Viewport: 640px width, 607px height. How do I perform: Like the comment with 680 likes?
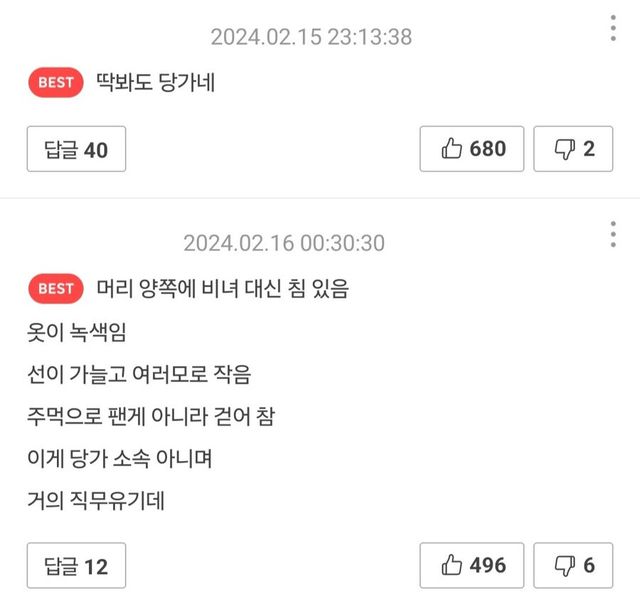(473, 150)
